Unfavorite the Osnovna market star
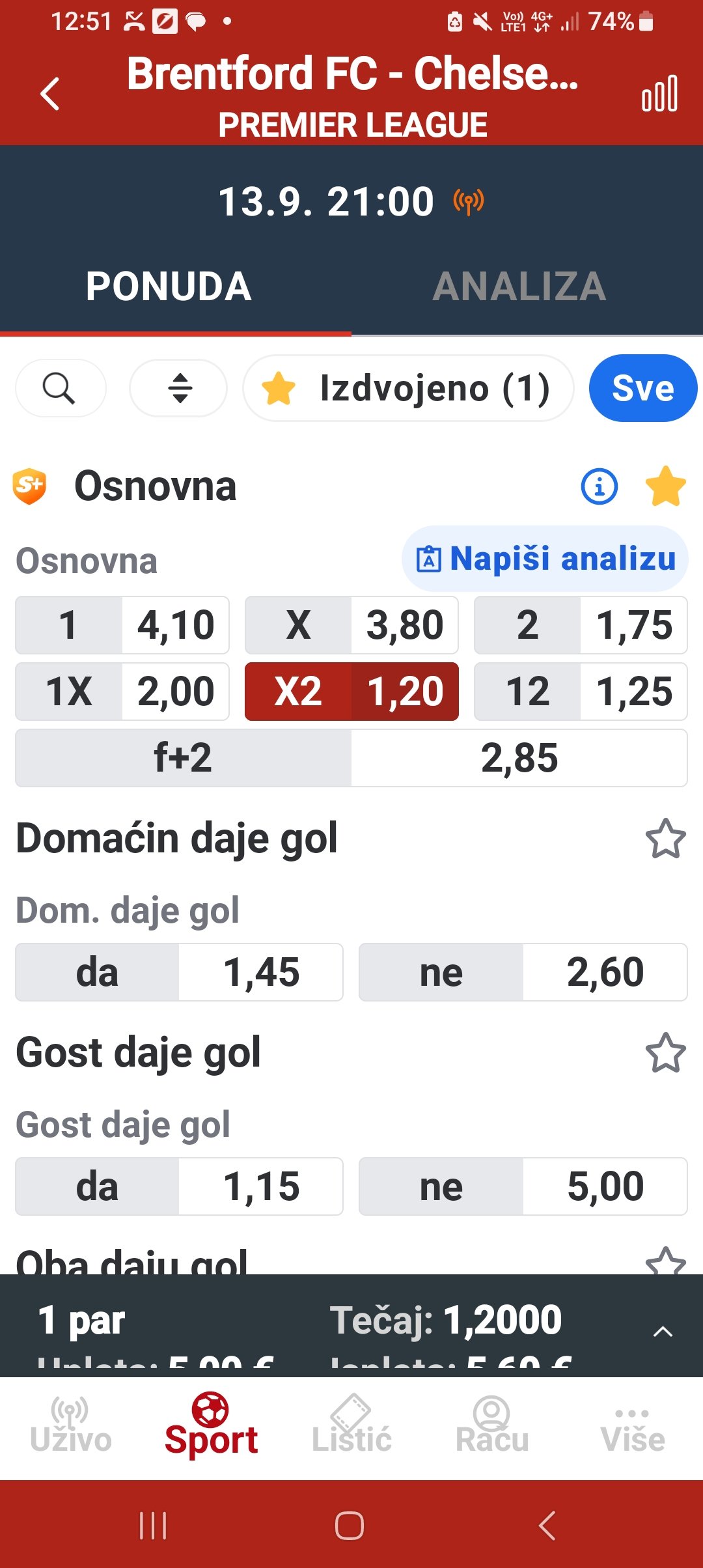The height and width of the screenshot is (1568, 703). click(x=665, y=486)
